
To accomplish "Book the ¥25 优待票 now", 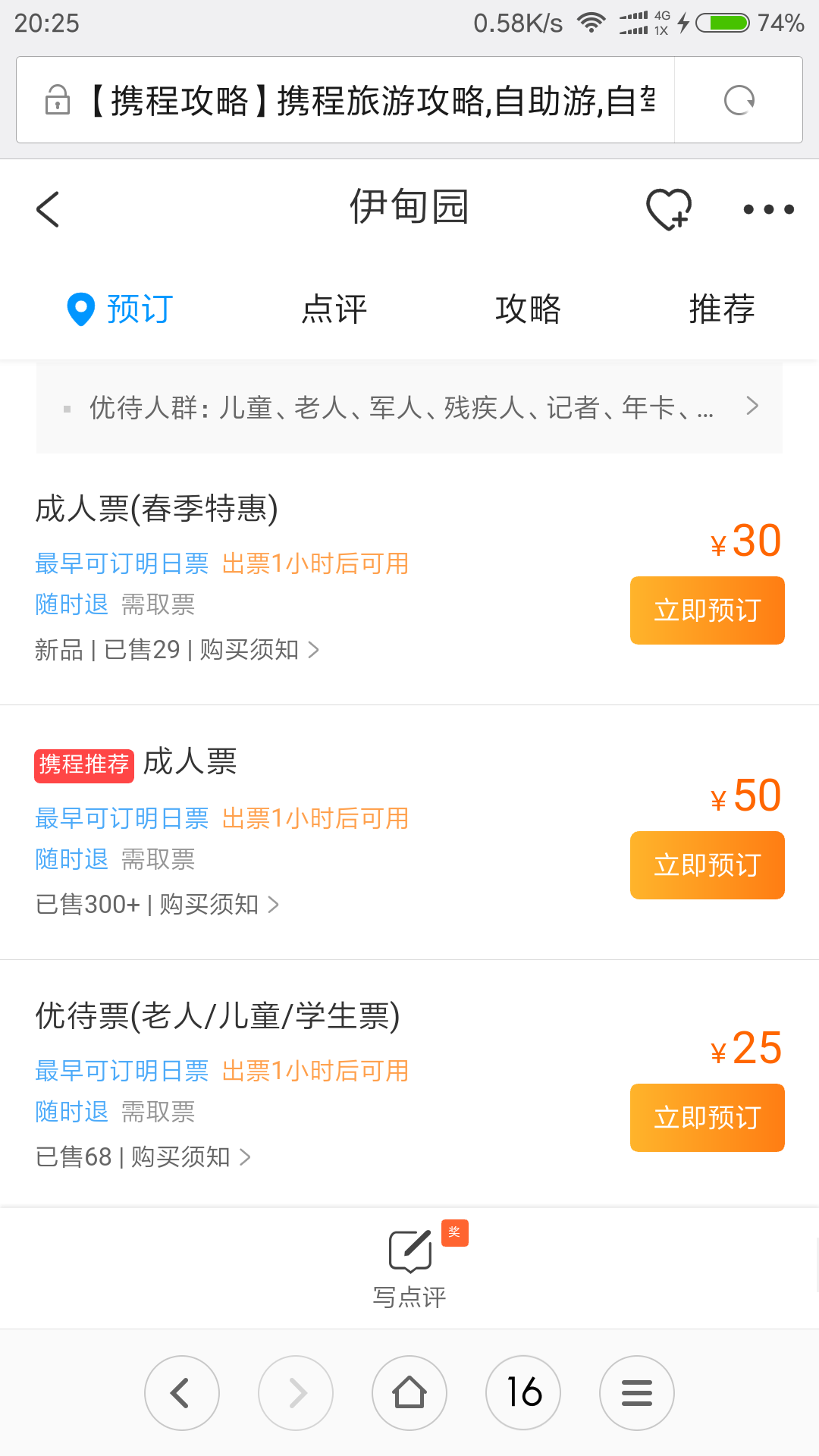I will (707, 1118).
